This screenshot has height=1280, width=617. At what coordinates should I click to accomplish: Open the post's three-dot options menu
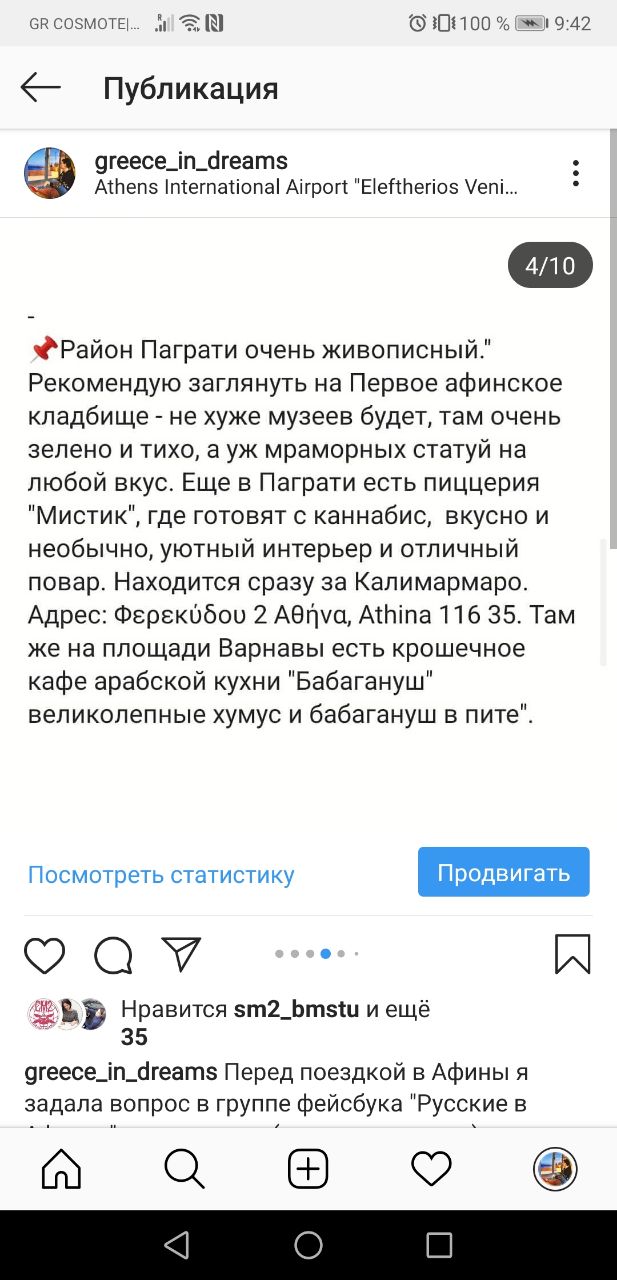coord(576,173)
